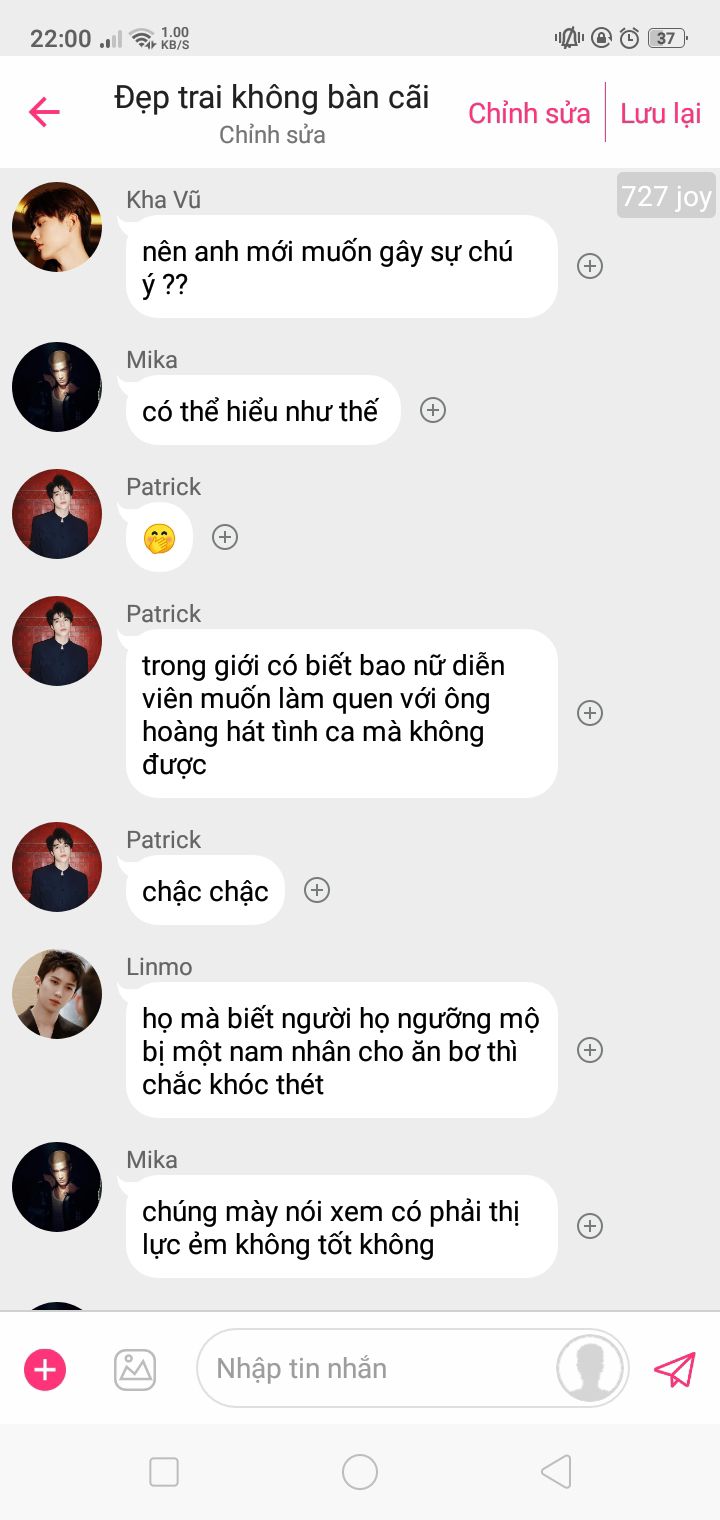Open the pink add button at bottom
The width and height of the screenshot is (720, 1520).
[45, 1369]
